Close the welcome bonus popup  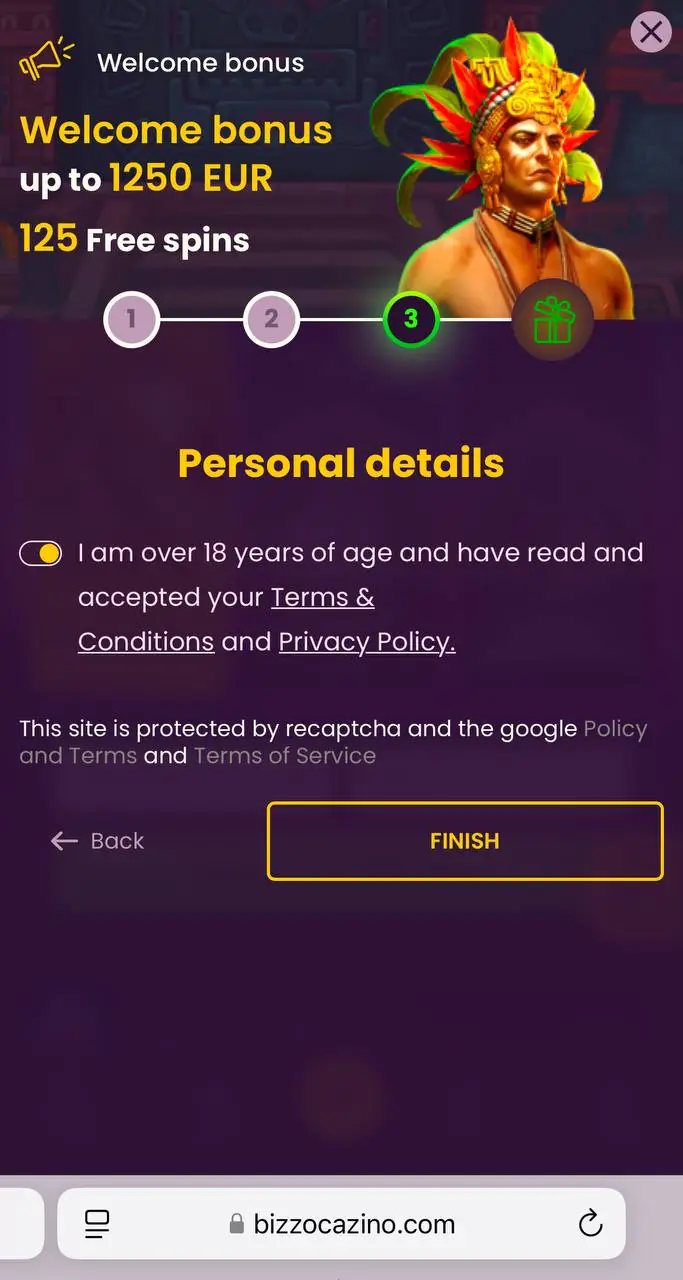(651, 32)
